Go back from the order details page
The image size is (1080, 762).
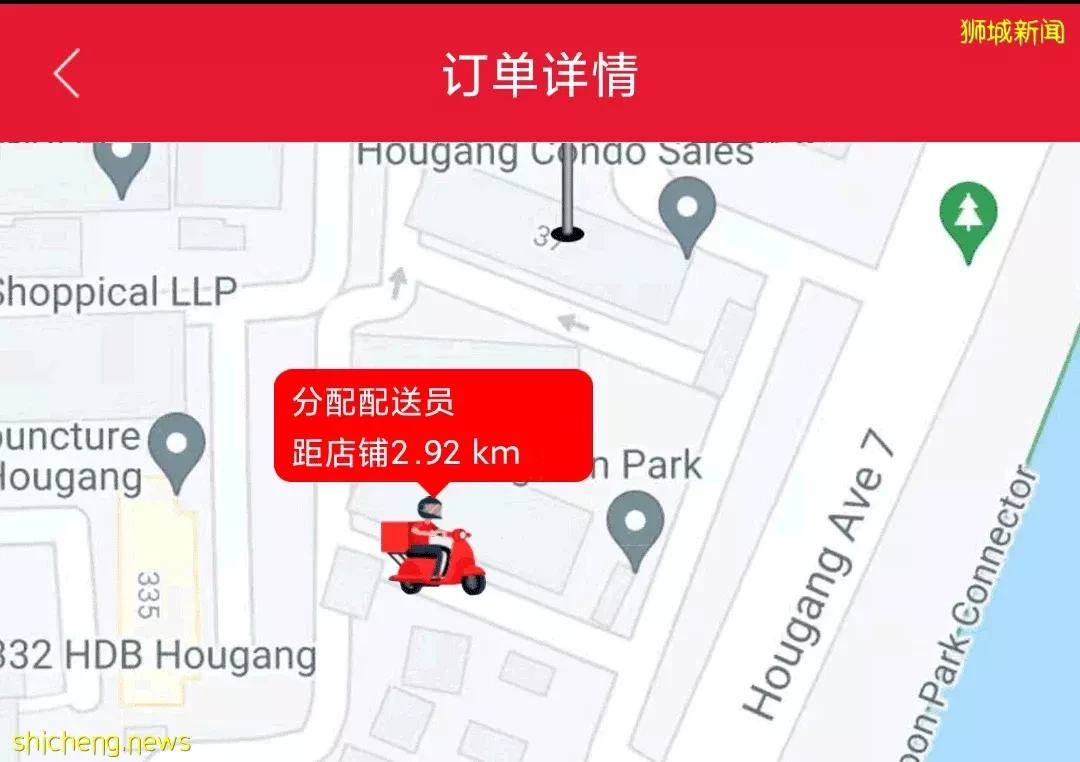(67, 74)
